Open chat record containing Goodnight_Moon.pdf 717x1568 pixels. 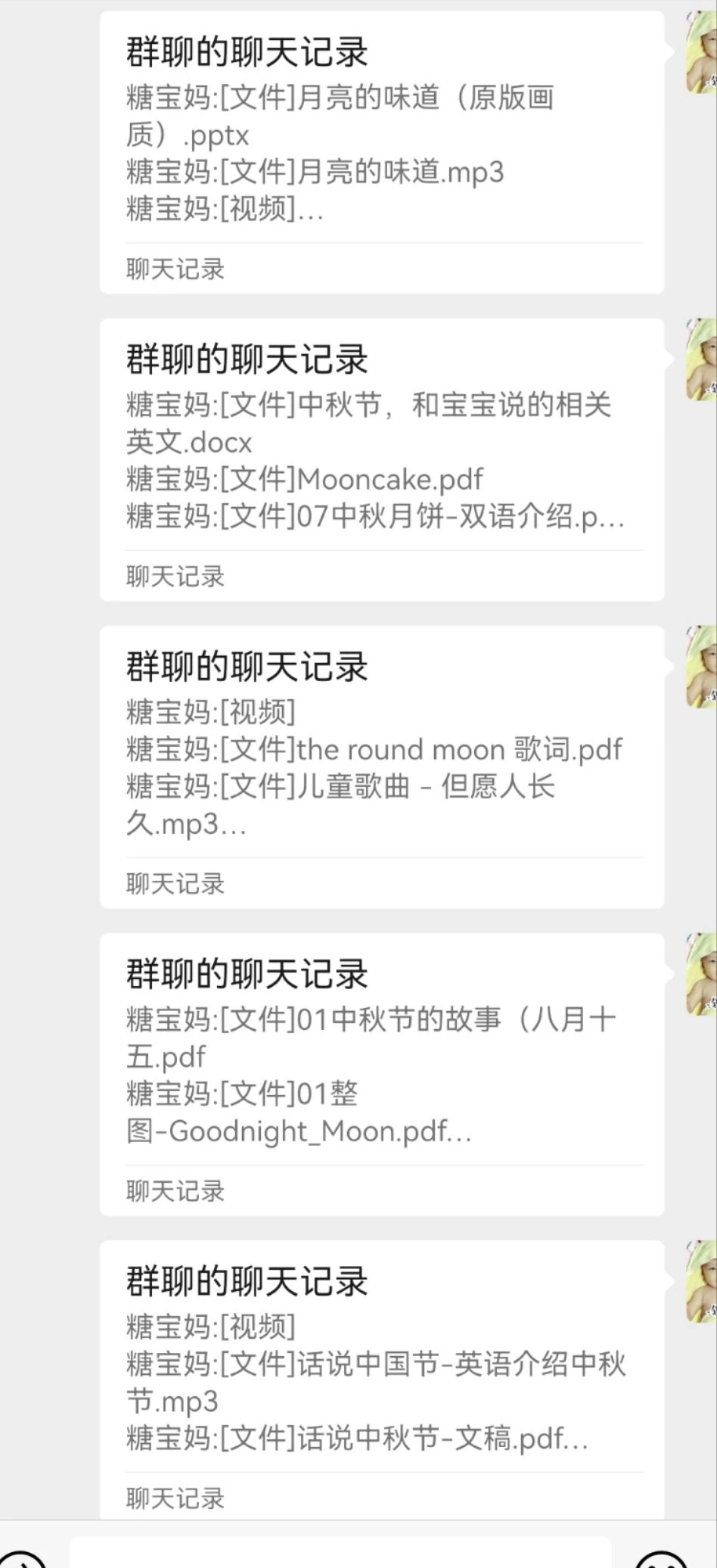point(382,1073)
